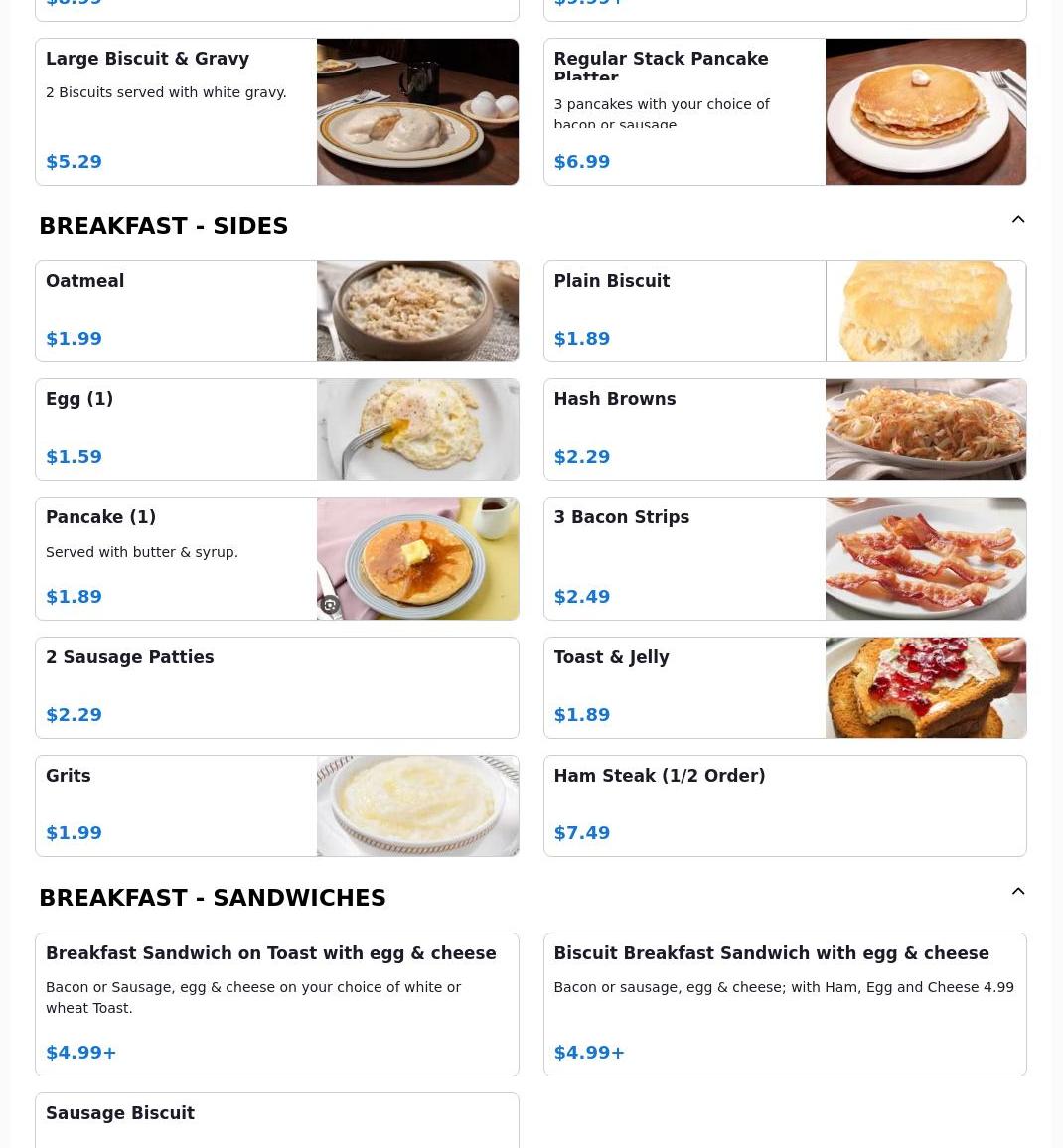
Task: Open Breakfast Sandwich on Toast with egg & cheese
Action: 277,1005
